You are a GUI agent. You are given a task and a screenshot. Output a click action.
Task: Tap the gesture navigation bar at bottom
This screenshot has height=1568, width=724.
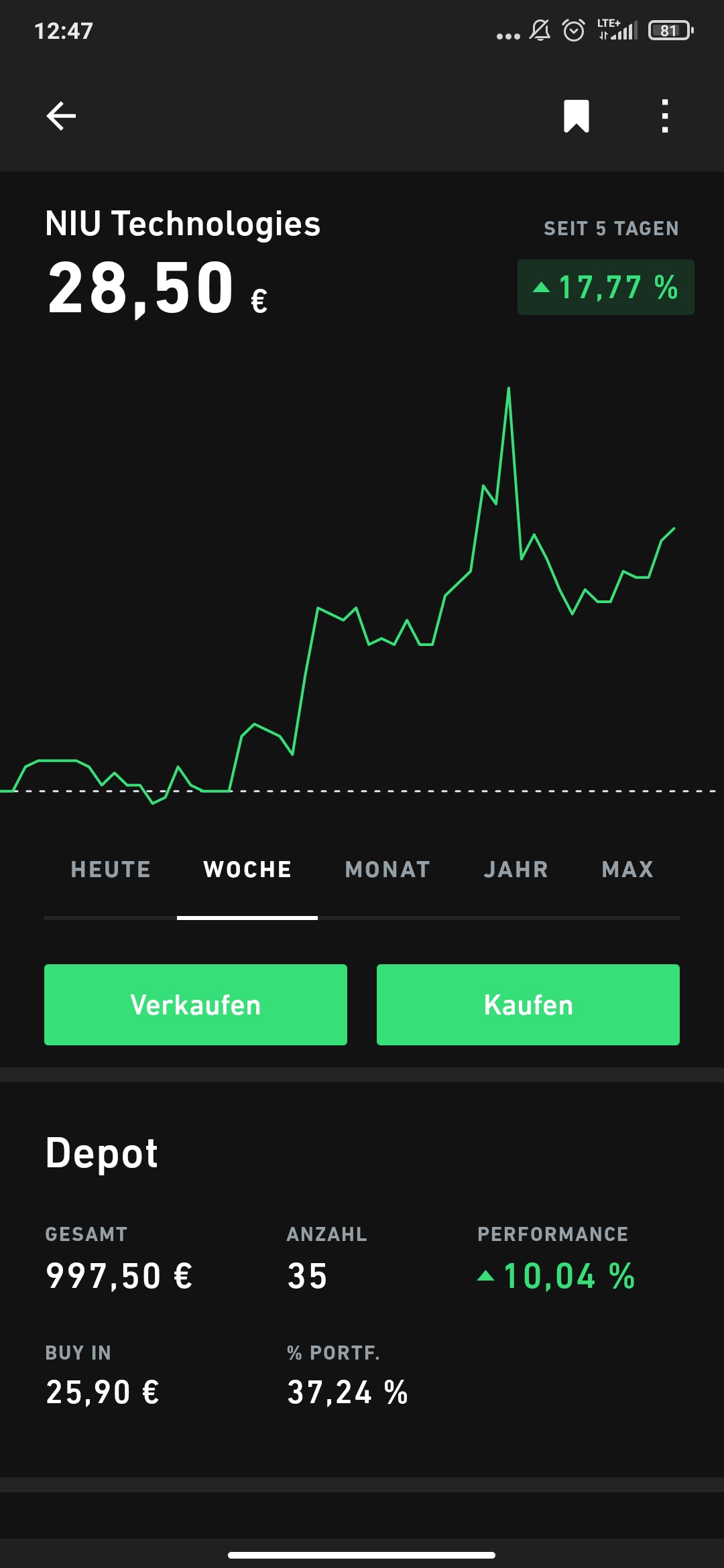point(362,1553)
